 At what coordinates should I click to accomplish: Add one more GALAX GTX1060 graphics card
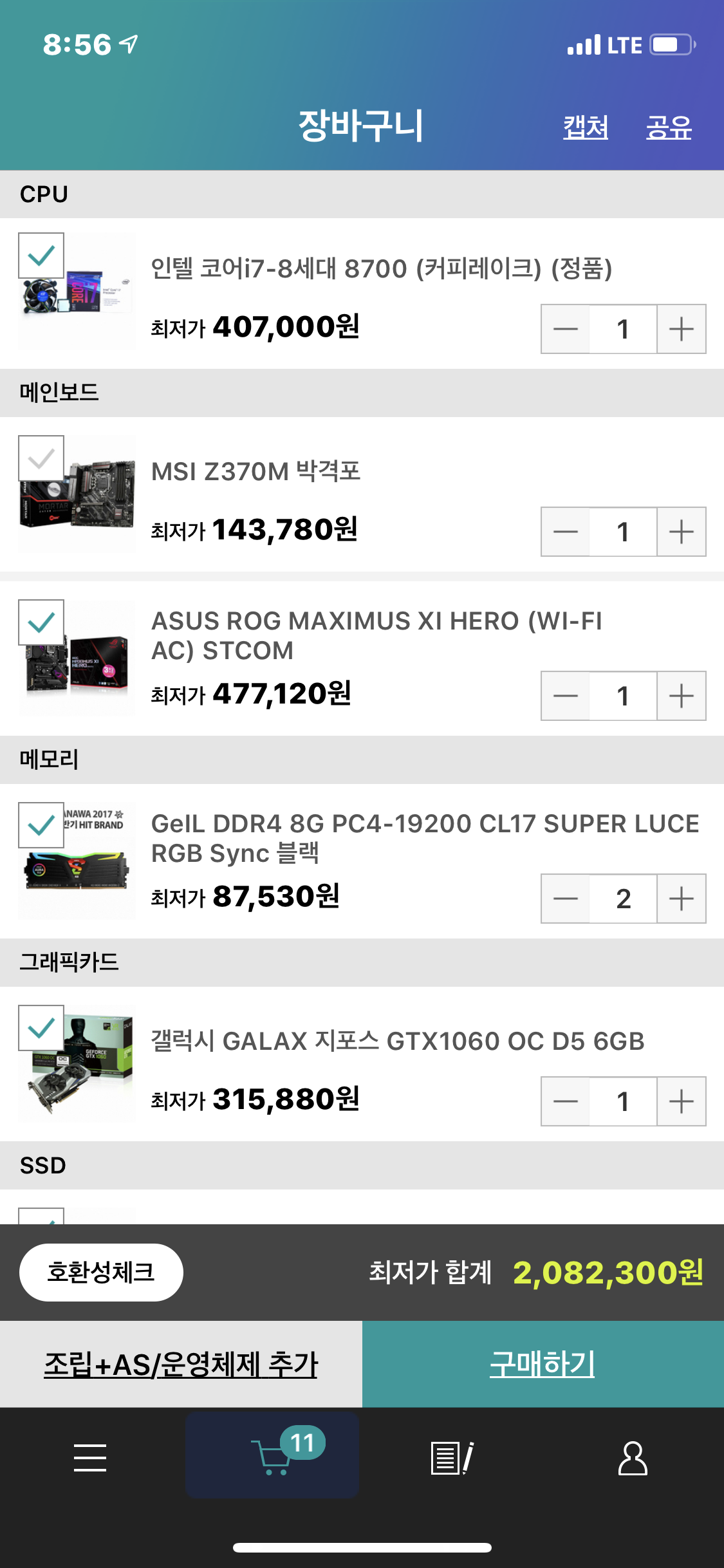coord(681,1101)
